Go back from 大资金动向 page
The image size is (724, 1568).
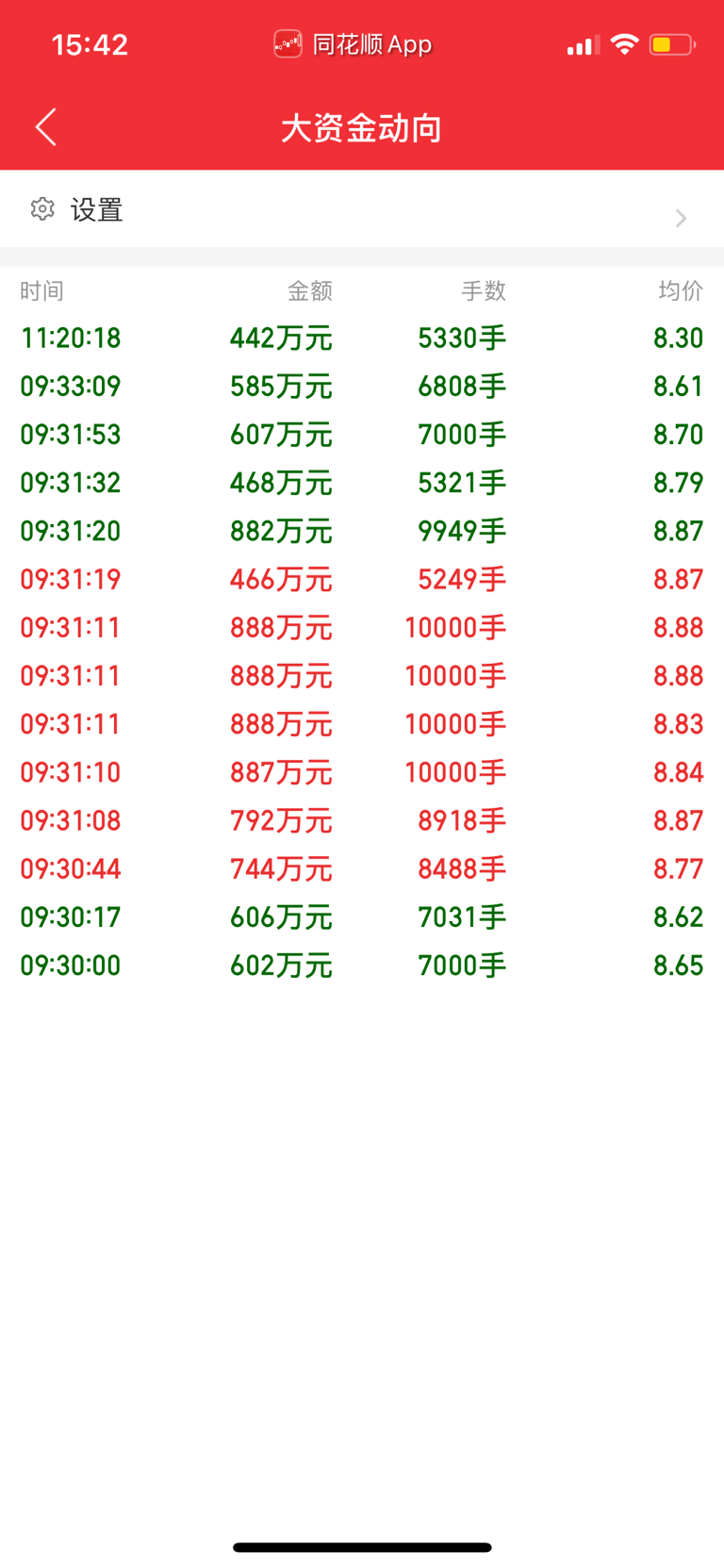(x=46, y=126)
